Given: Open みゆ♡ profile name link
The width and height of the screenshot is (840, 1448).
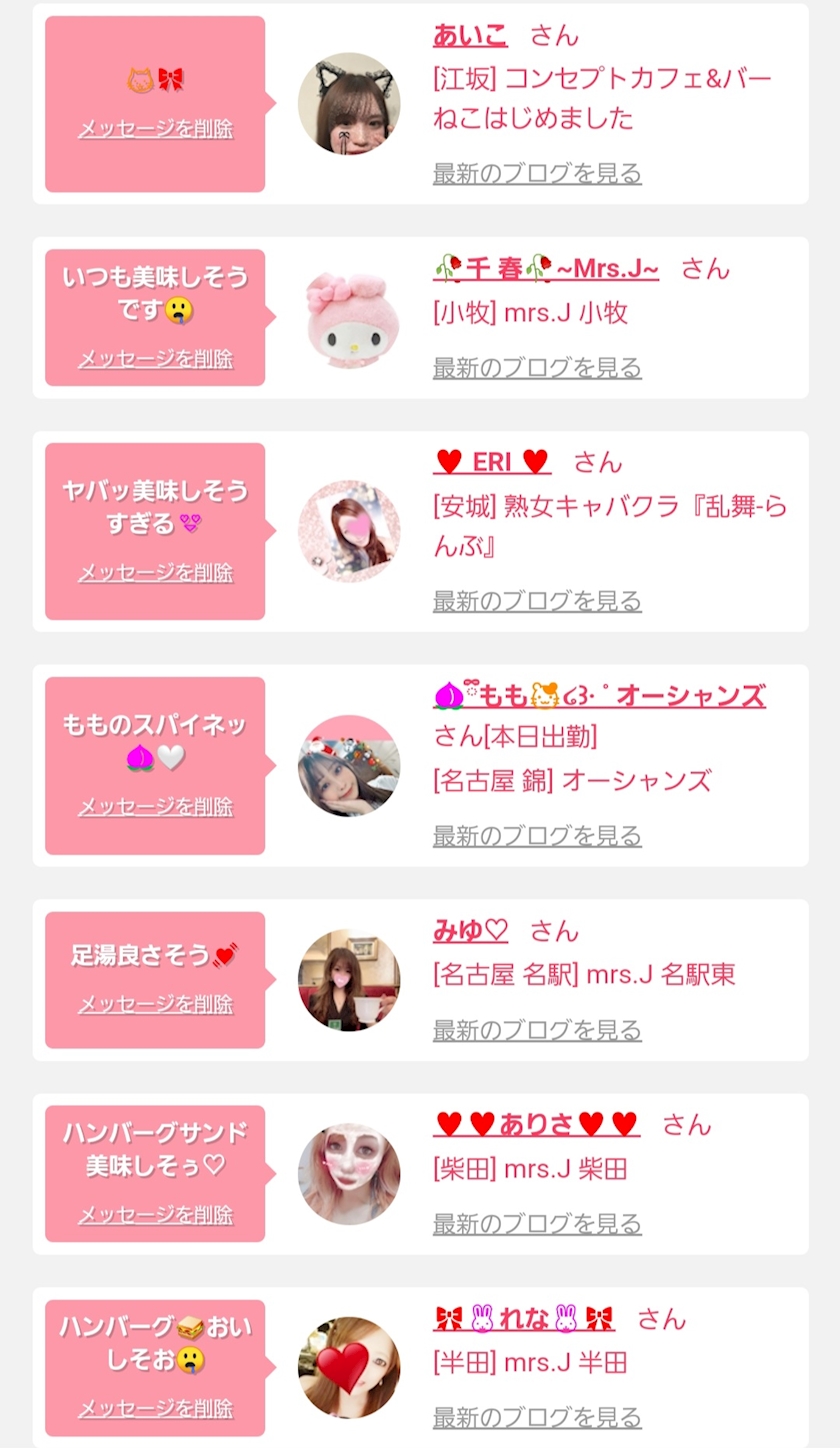Looking at the screenshot, I should pyautogui.click(x=470, y=931).
